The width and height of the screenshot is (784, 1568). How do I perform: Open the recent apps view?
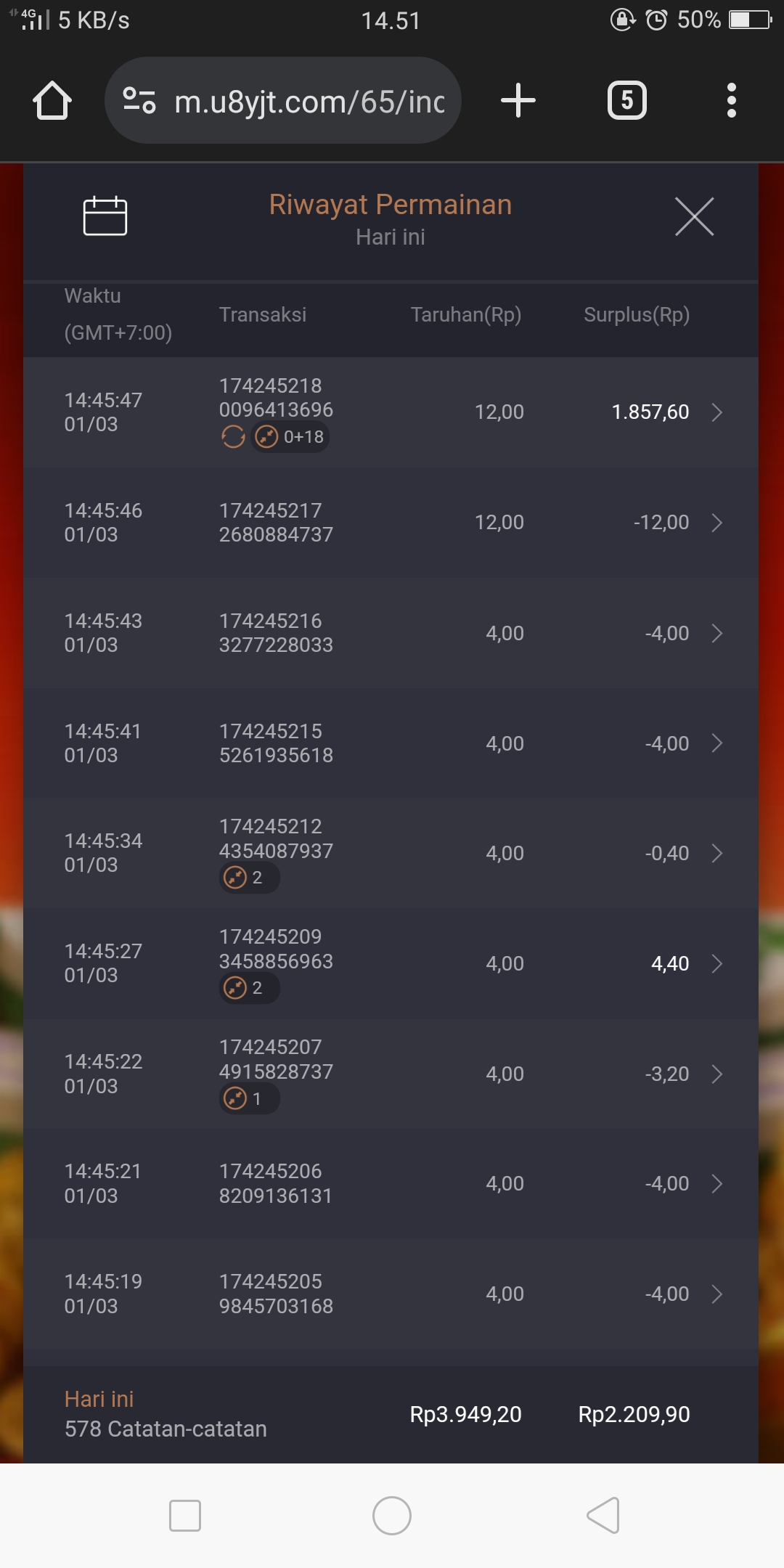coord(184,1516)
